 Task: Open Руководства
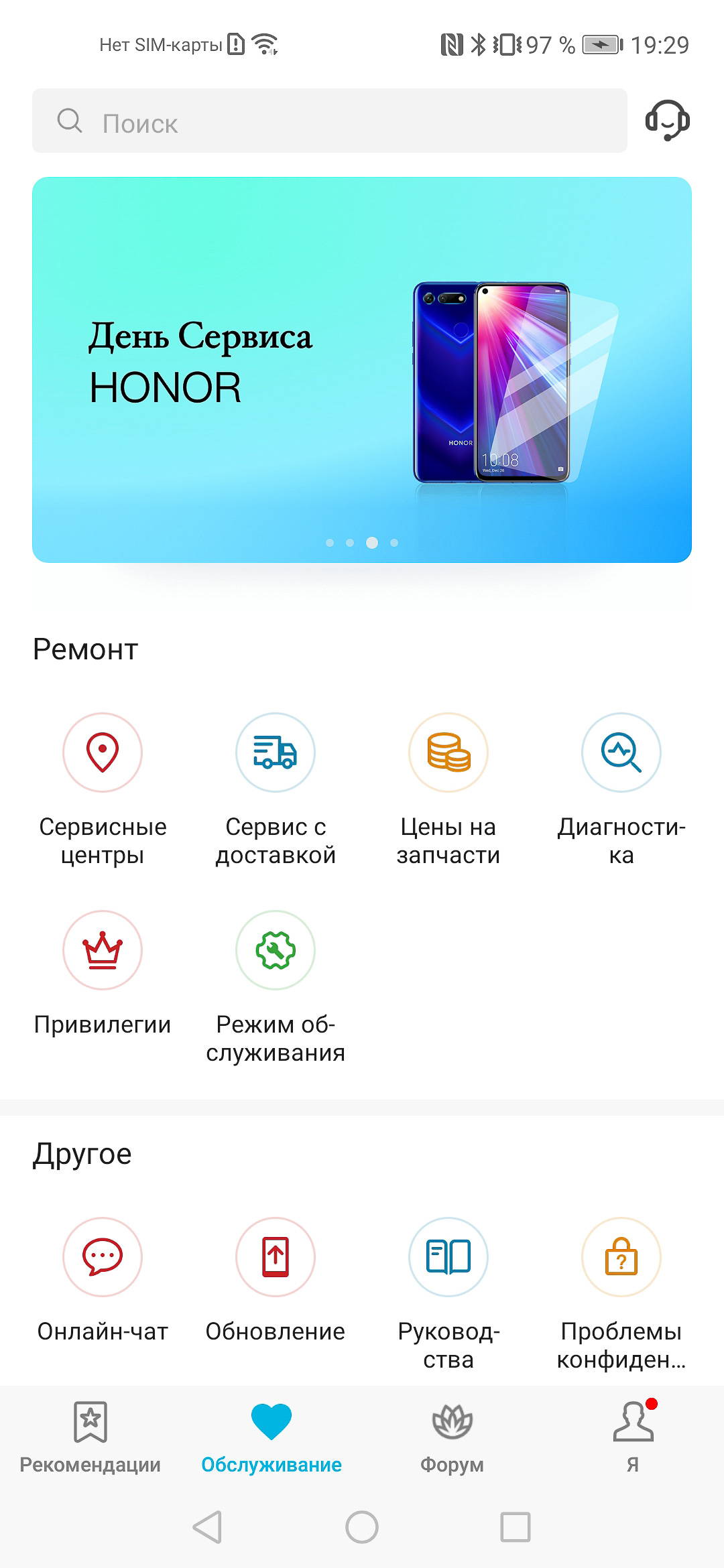click(x=448, y=1295)
